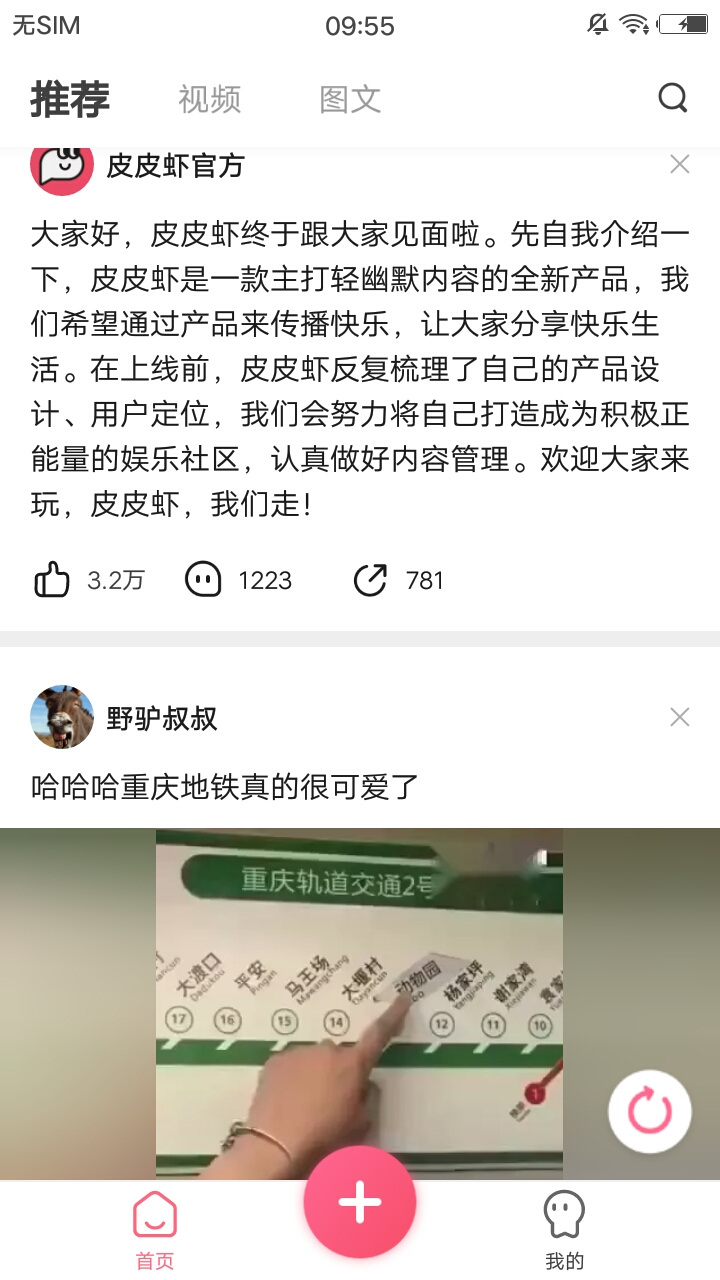This screenshot has width=720, height=1280.
Task: Switch to the 图文 tab
Action: pos(350,99)
